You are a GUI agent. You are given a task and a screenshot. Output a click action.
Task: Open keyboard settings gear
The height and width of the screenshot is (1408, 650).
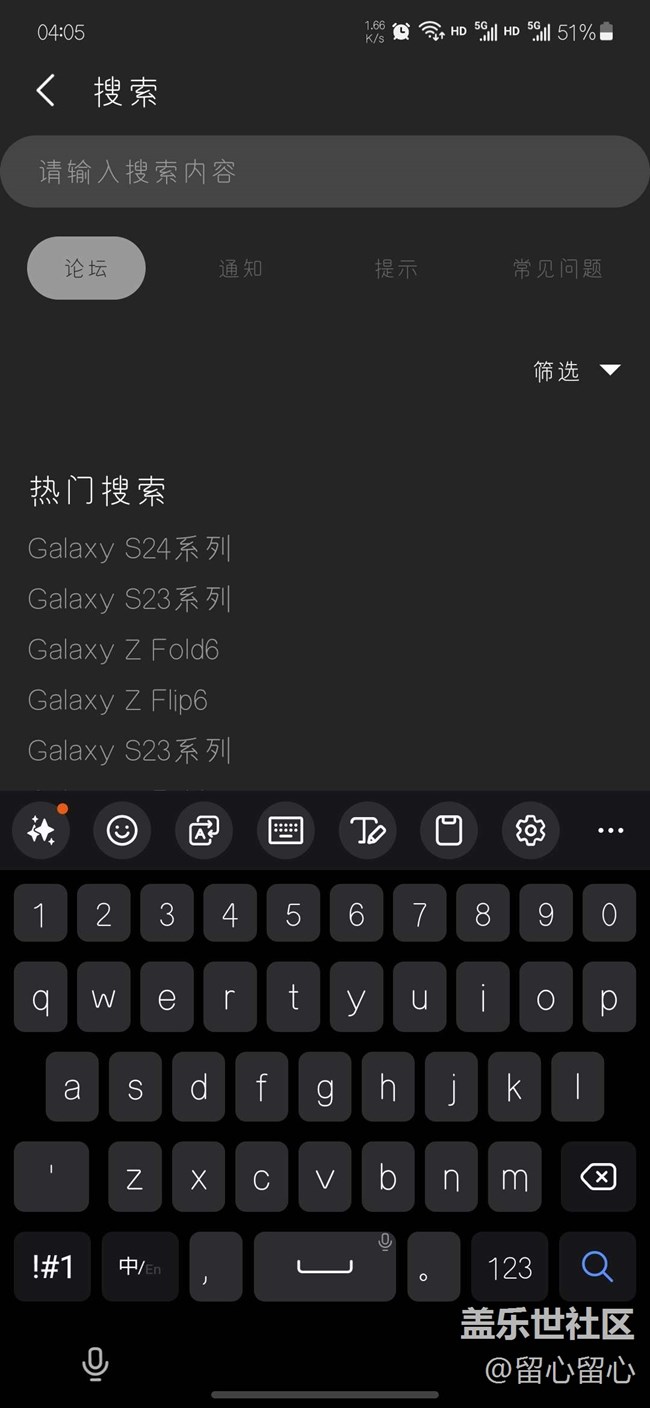coord(530,830)
